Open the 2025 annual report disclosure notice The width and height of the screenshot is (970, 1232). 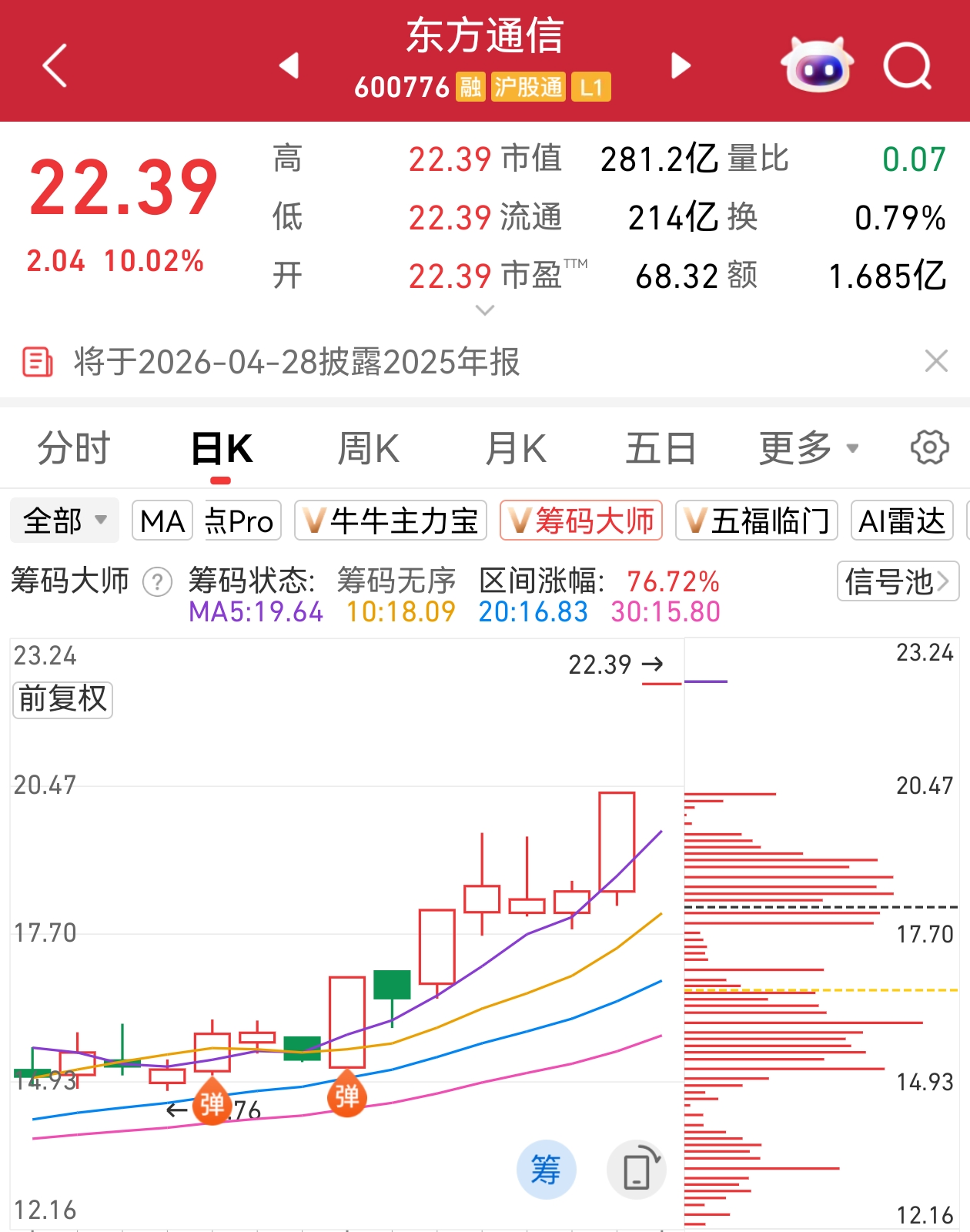click(296, 362)
